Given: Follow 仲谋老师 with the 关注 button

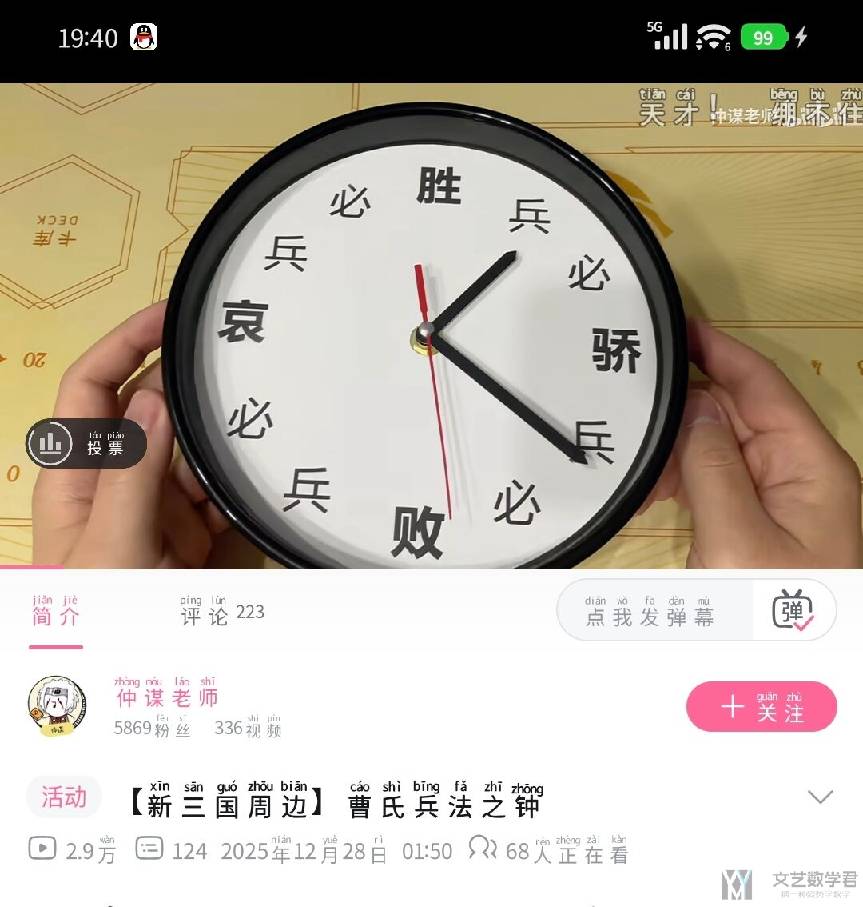Looking at the screenshot, I should [x=761, y=707].
